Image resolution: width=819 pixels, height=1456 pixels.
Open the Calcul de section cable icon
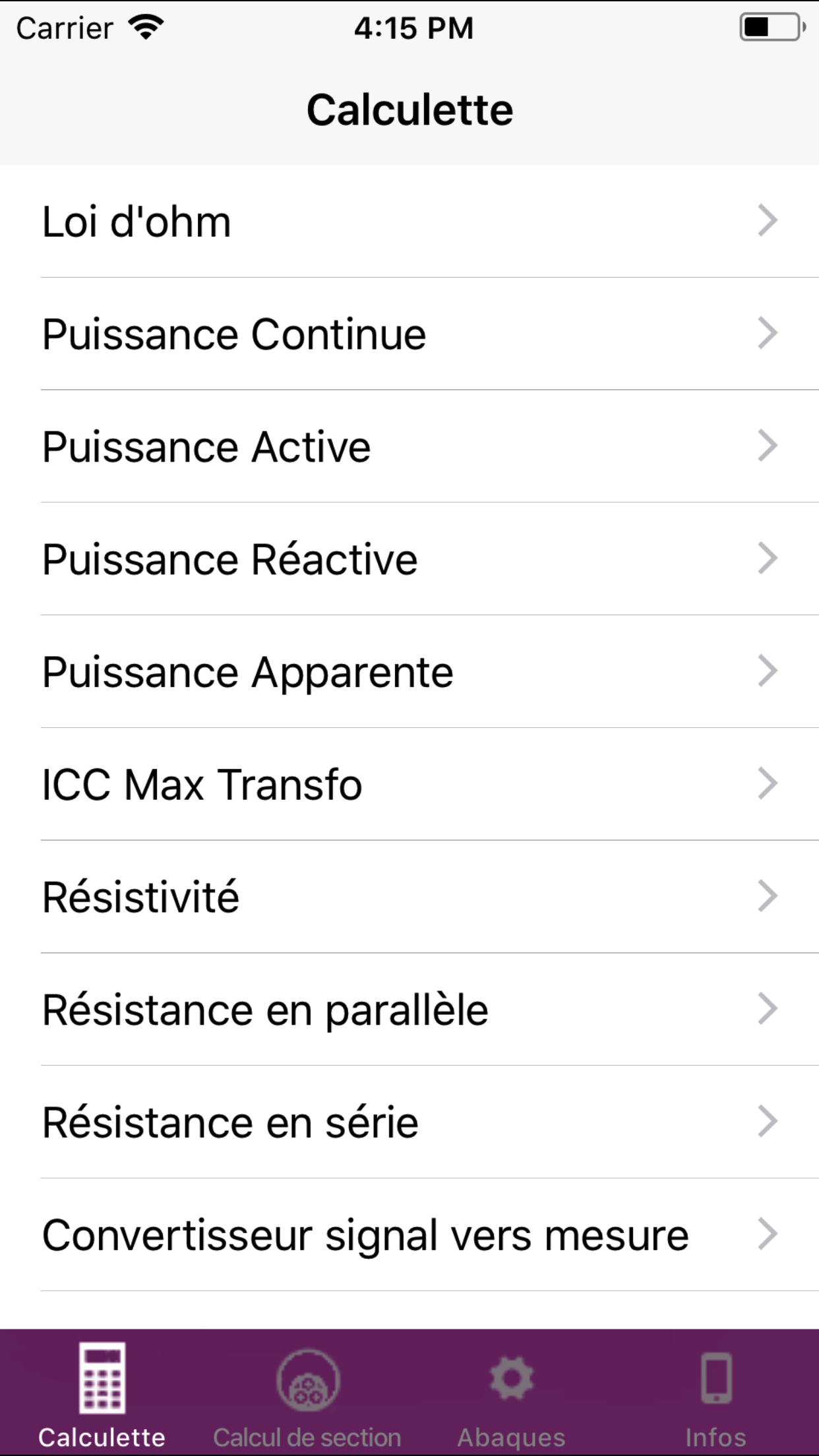click(307, 1378)
